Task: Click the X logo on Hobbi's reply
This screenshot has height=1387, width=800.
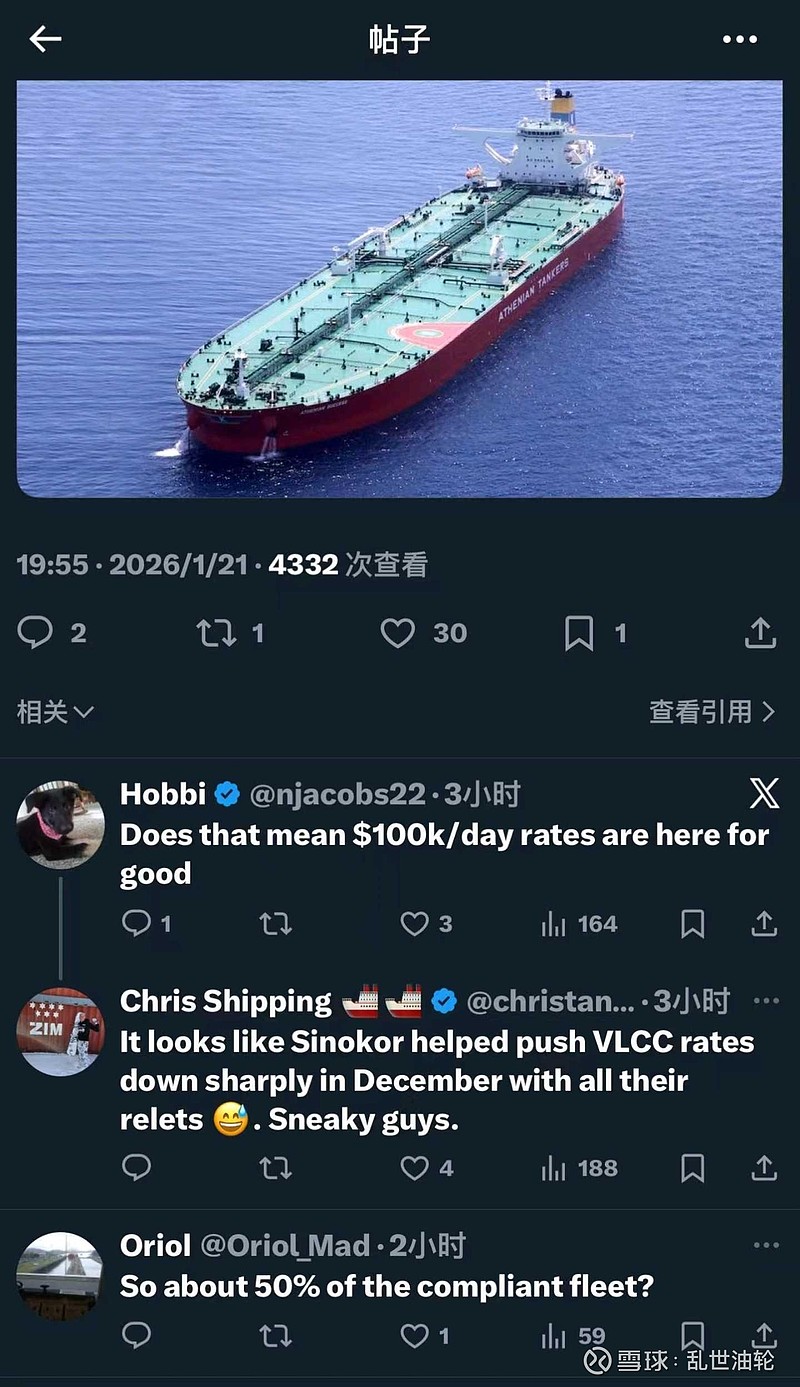Action: (764, 793)
